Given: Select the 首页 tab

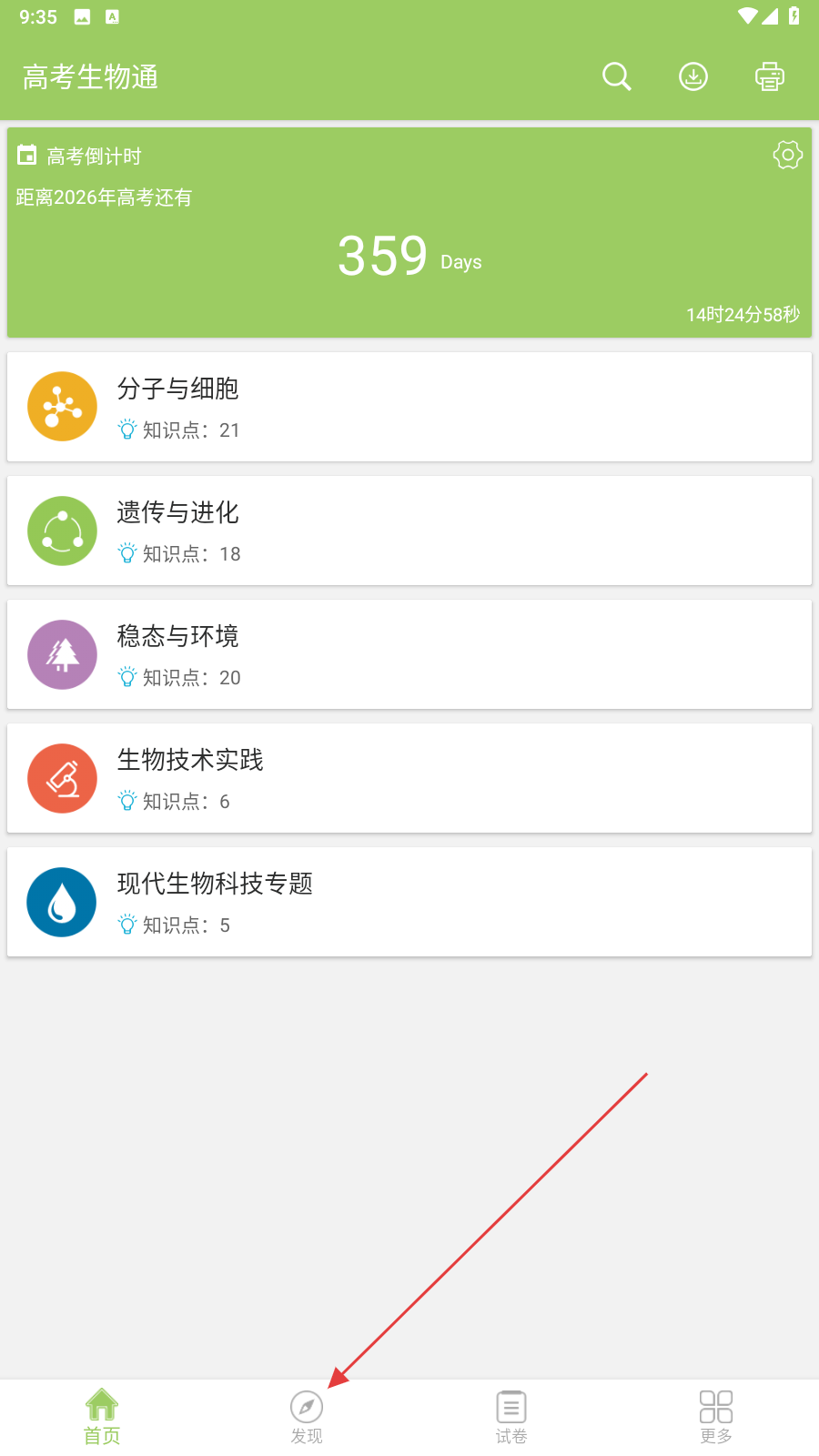Looking at the screenshot, I should click(102, 1418).
